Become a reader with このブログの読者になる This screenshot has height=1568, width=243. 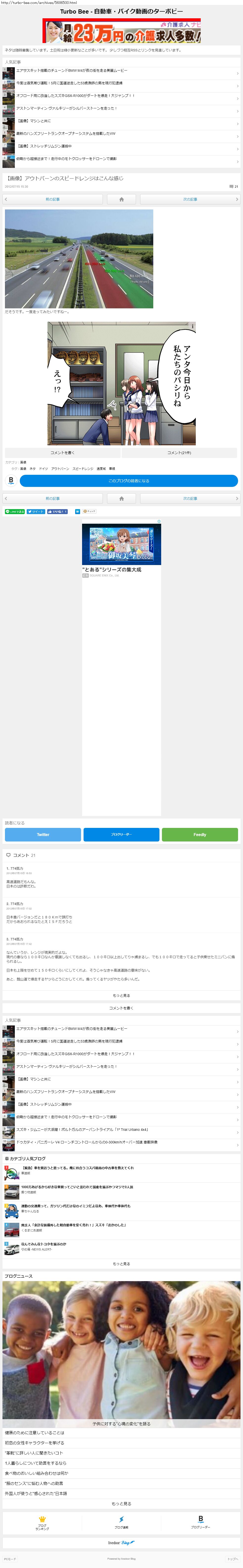pyautogui.click(x=129, y=481)
